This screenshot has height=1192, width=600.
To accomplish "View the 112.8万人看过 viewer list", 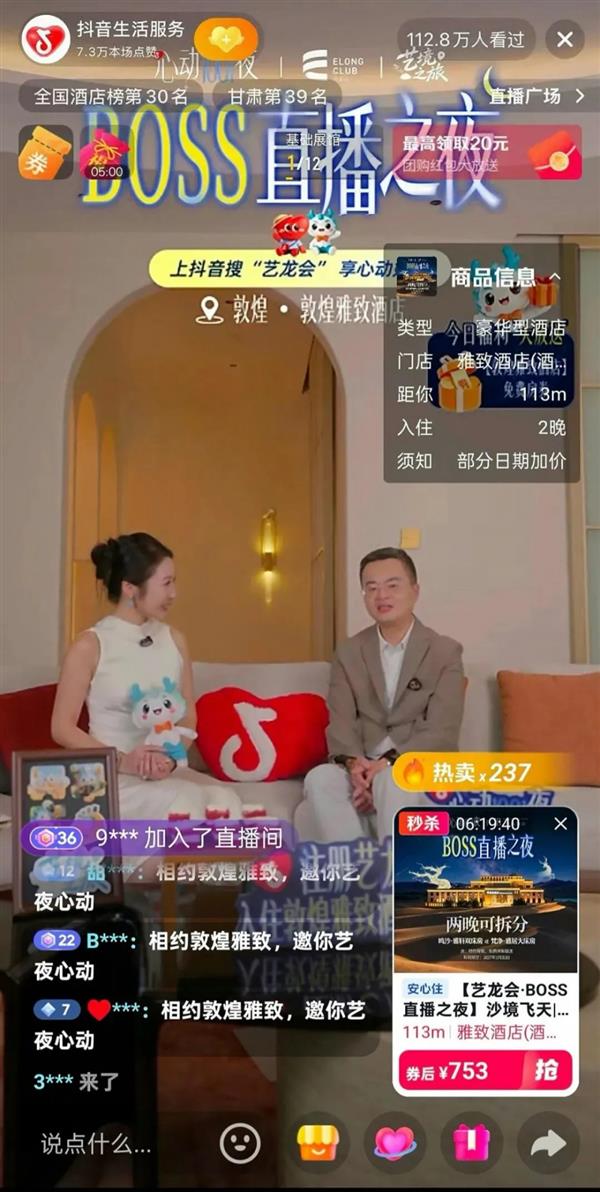I will [x=465, y=40].
